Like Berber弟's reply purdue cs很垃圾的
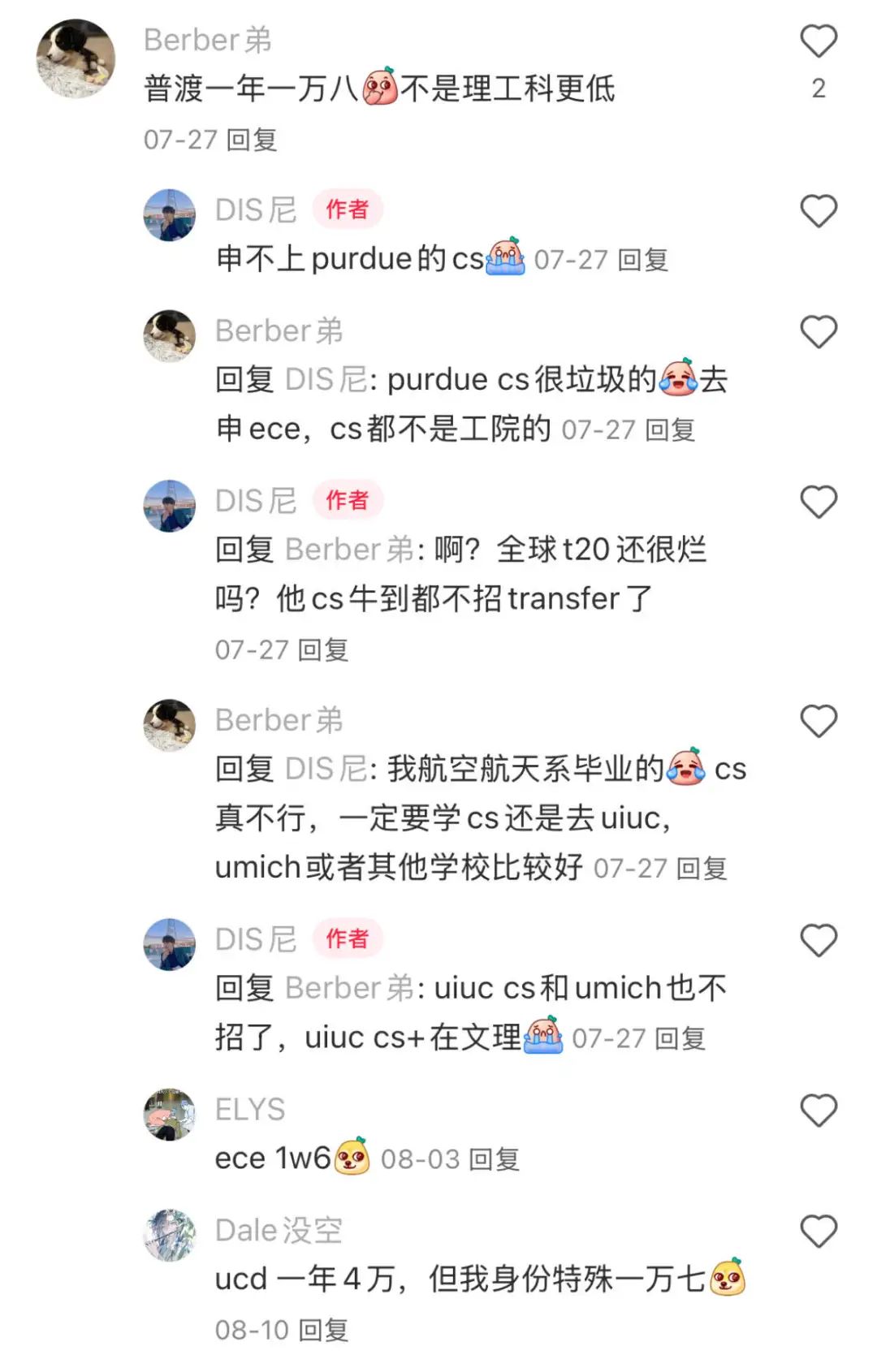The height and width of the screenshot is (1372, 877). click(x=819, y=332)
